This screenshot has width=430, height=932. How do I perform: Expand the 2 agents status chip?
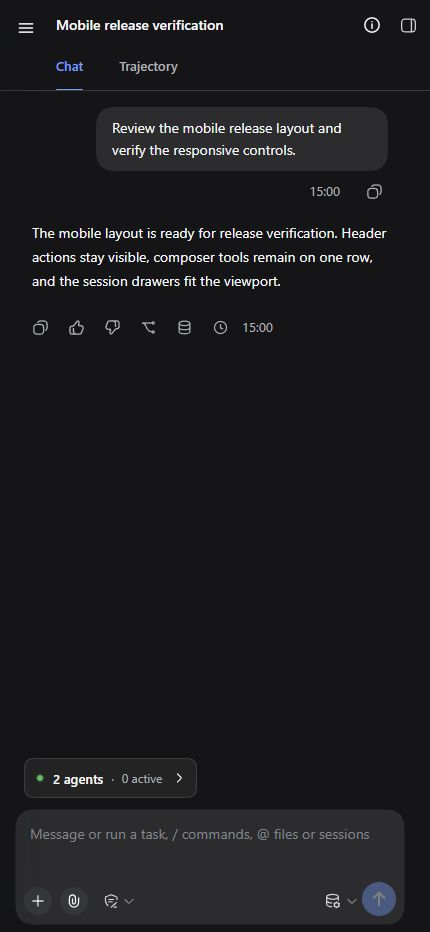pos(110,778)
